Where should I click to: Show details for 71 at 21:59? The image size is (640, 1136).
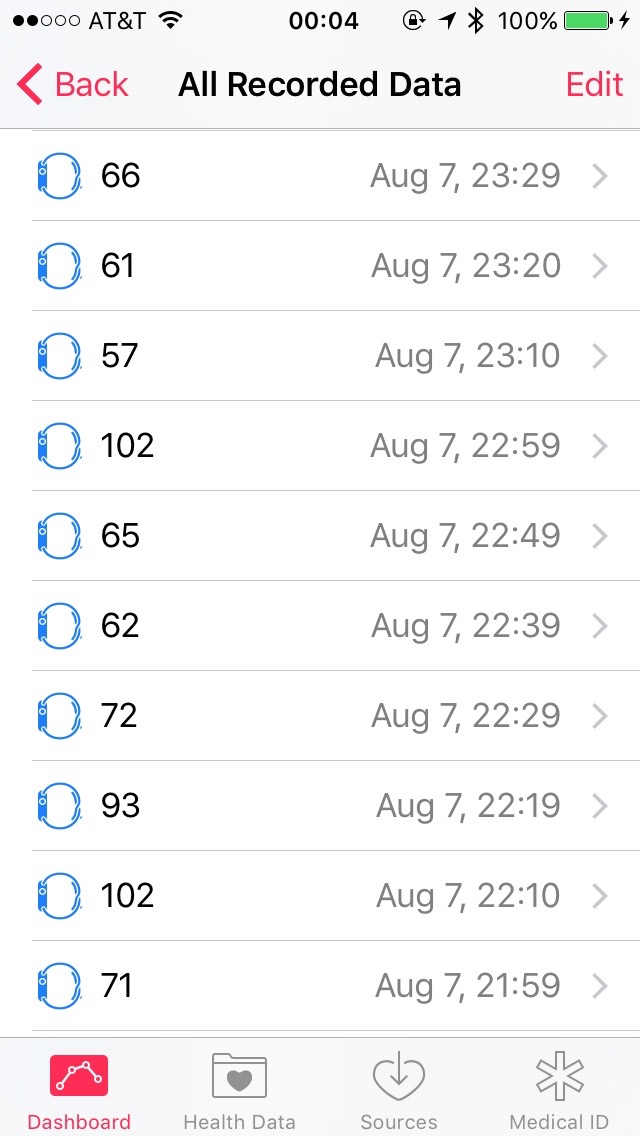coord(320,986)
